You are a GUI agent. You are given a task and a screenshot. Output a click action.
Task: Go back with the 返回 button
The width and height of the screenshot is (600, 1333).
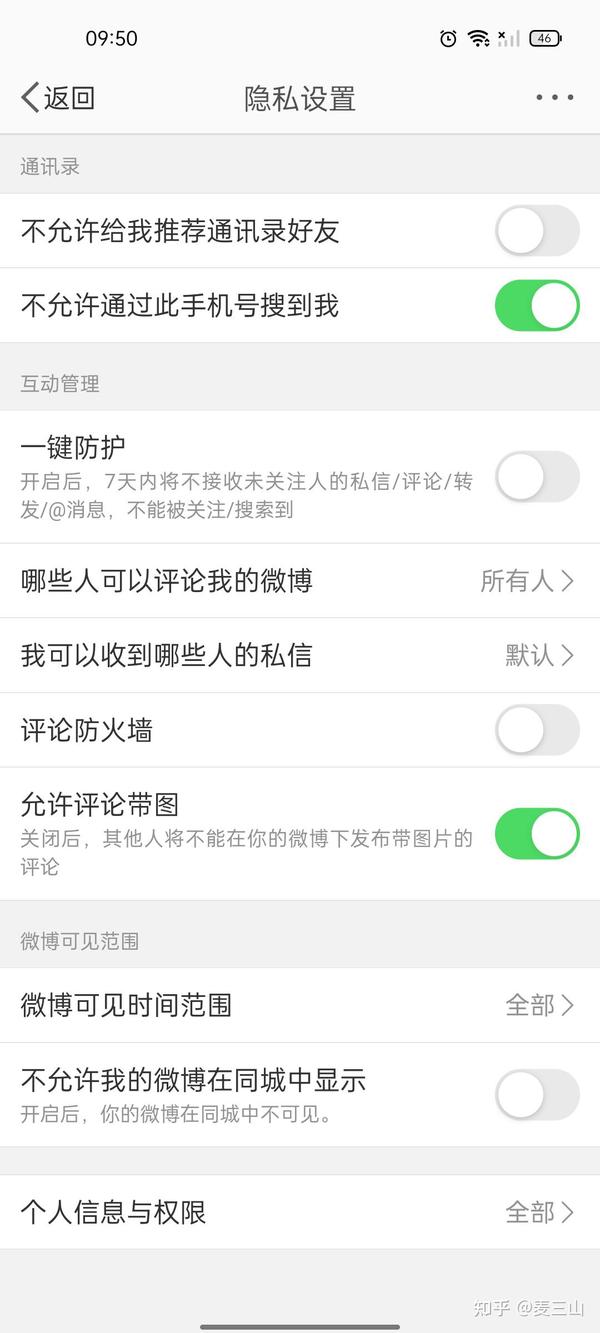pyautogui.click(x=58, y=98)
